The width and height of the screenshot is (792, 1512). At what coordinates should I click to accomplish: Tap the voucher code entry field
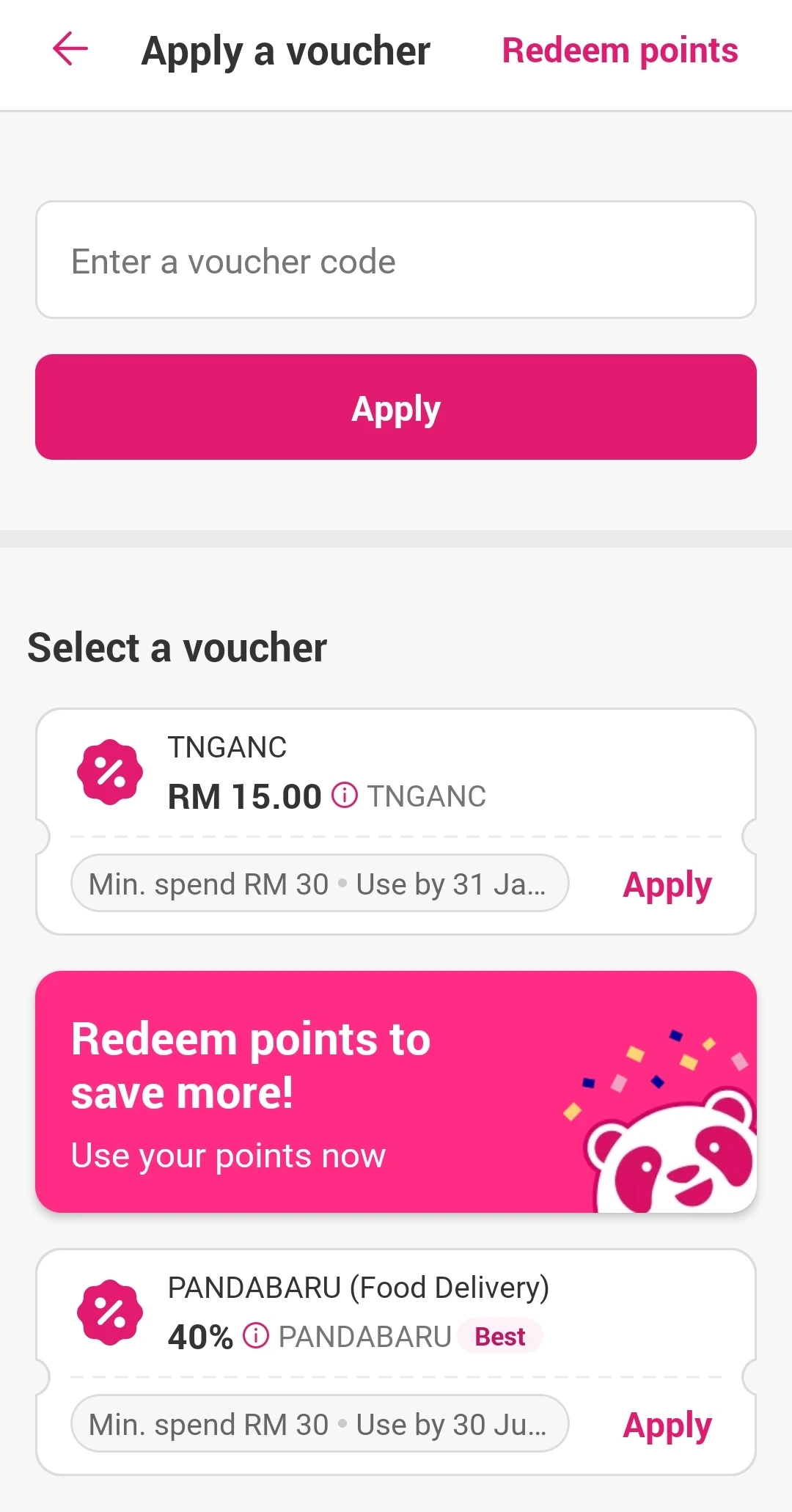click(396, 260)
